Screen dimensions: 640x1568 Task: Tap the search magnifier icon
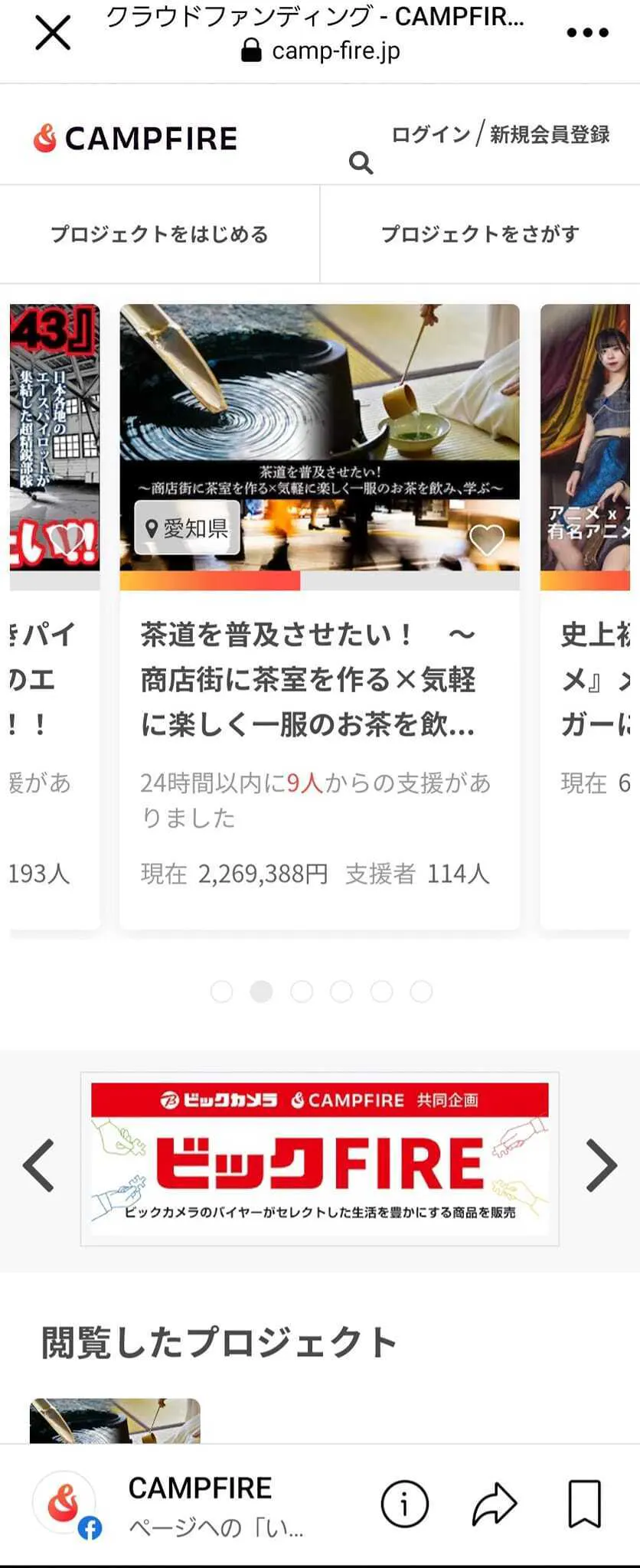point(361,162)
